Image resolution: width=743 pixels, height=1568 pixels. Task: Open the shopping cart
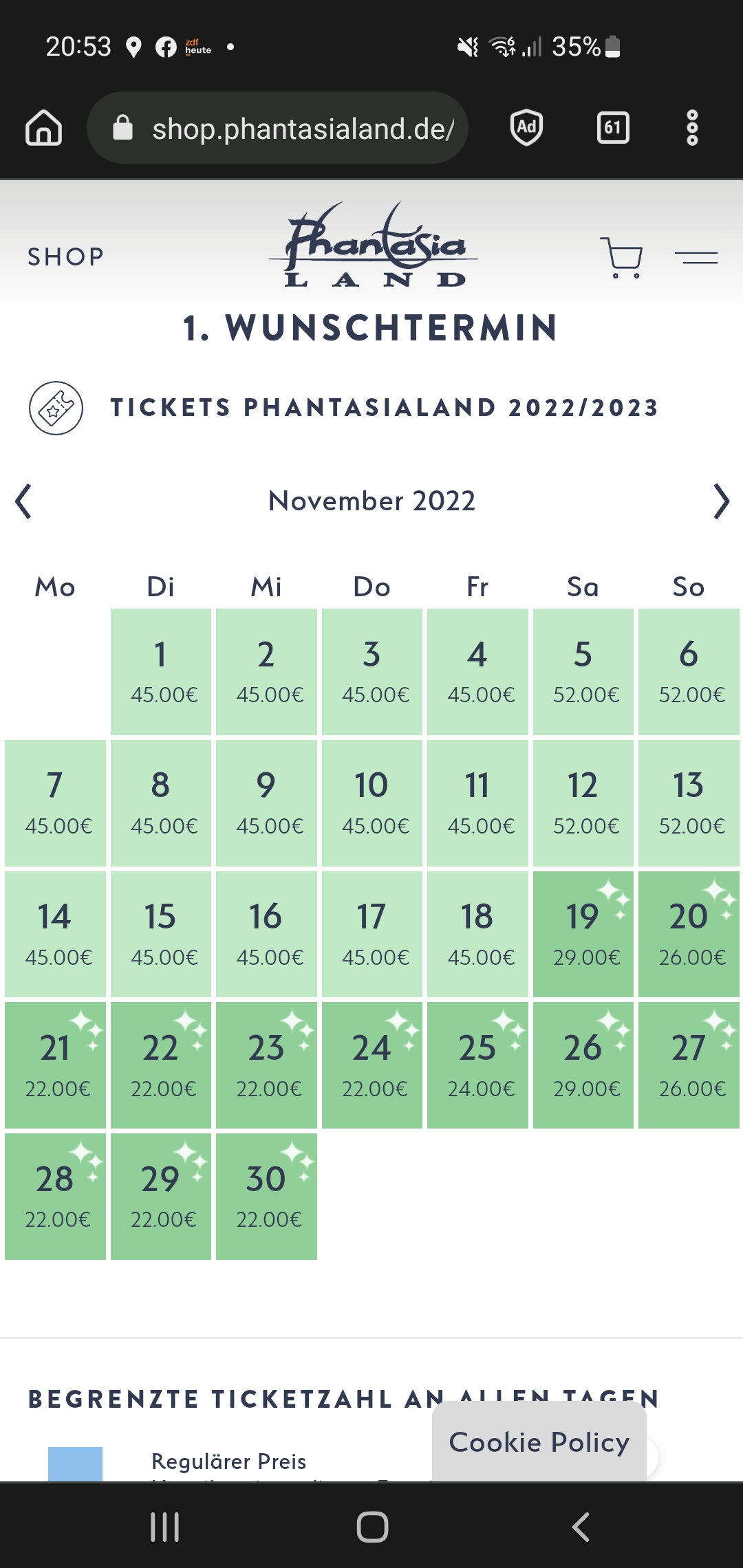coord(622,258)
